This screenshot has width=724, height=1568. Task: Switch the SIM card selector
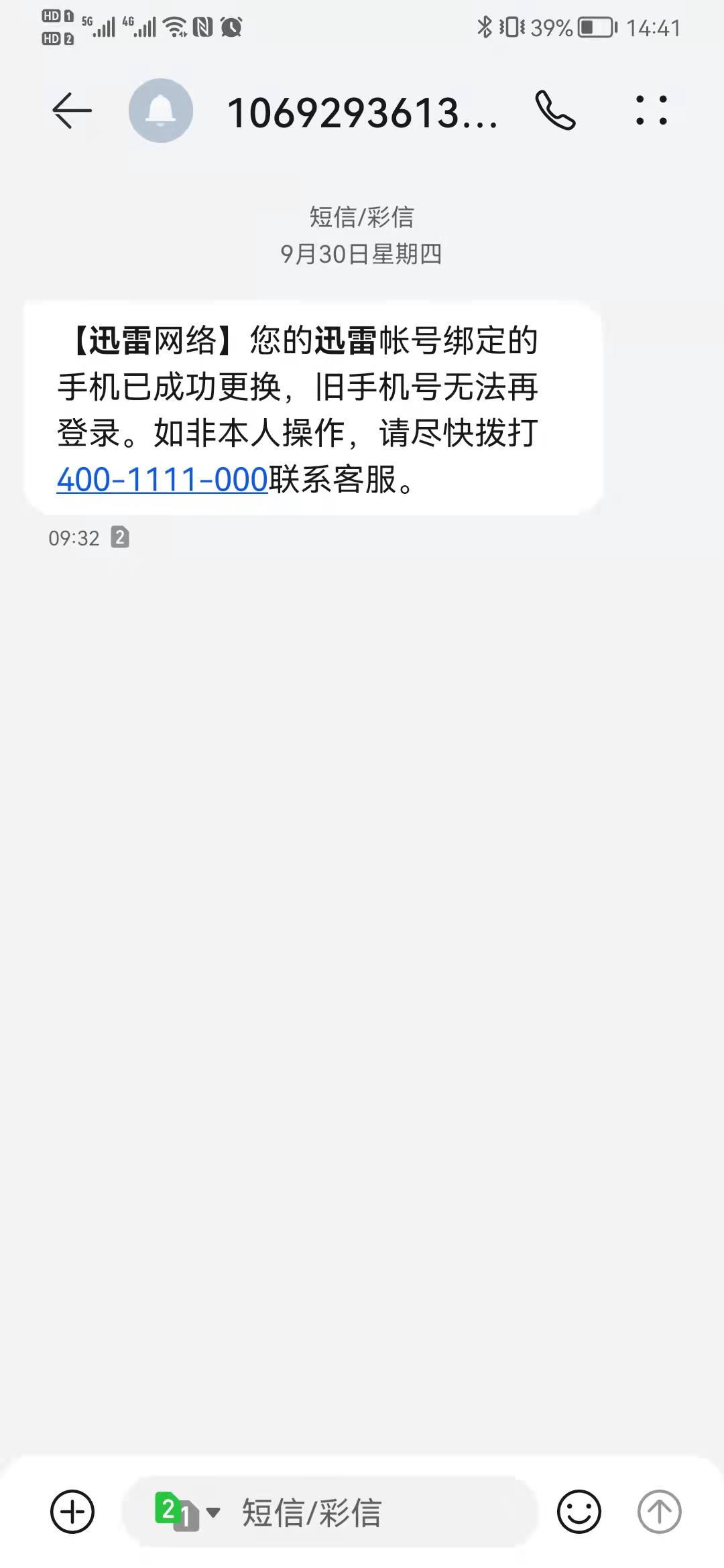pos(187,1512)
